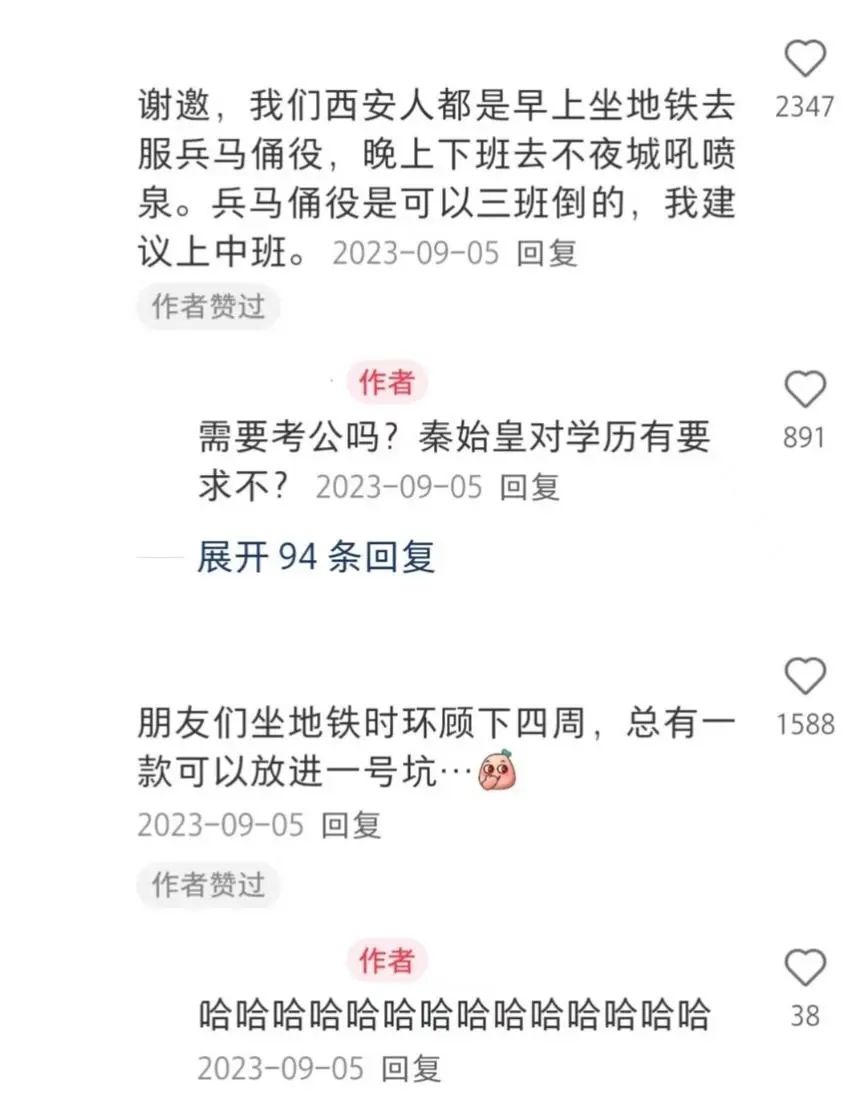Reply to the author's 秦始皇对学历 comment
The height and width of the screenshot is (1112, 864).
[530, 487]
